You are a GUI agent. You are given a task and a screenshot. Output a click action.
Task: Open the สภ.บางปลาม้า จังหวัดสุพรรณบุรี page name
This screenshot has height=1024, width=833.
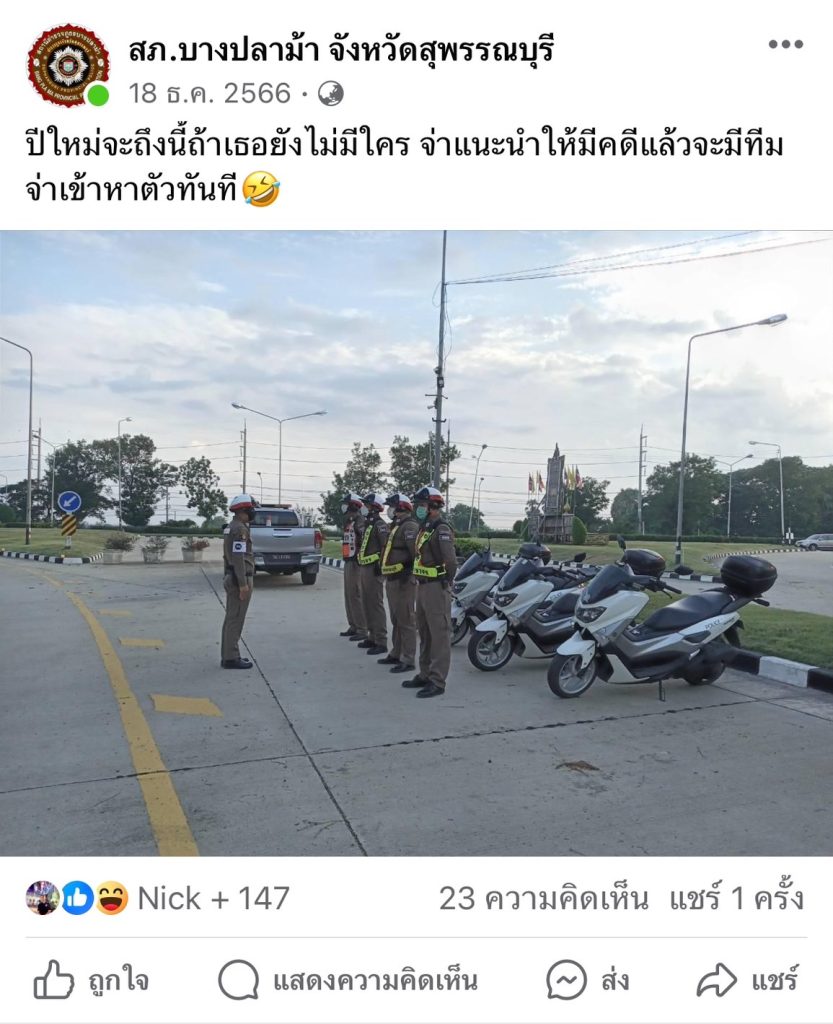point(340,47)
